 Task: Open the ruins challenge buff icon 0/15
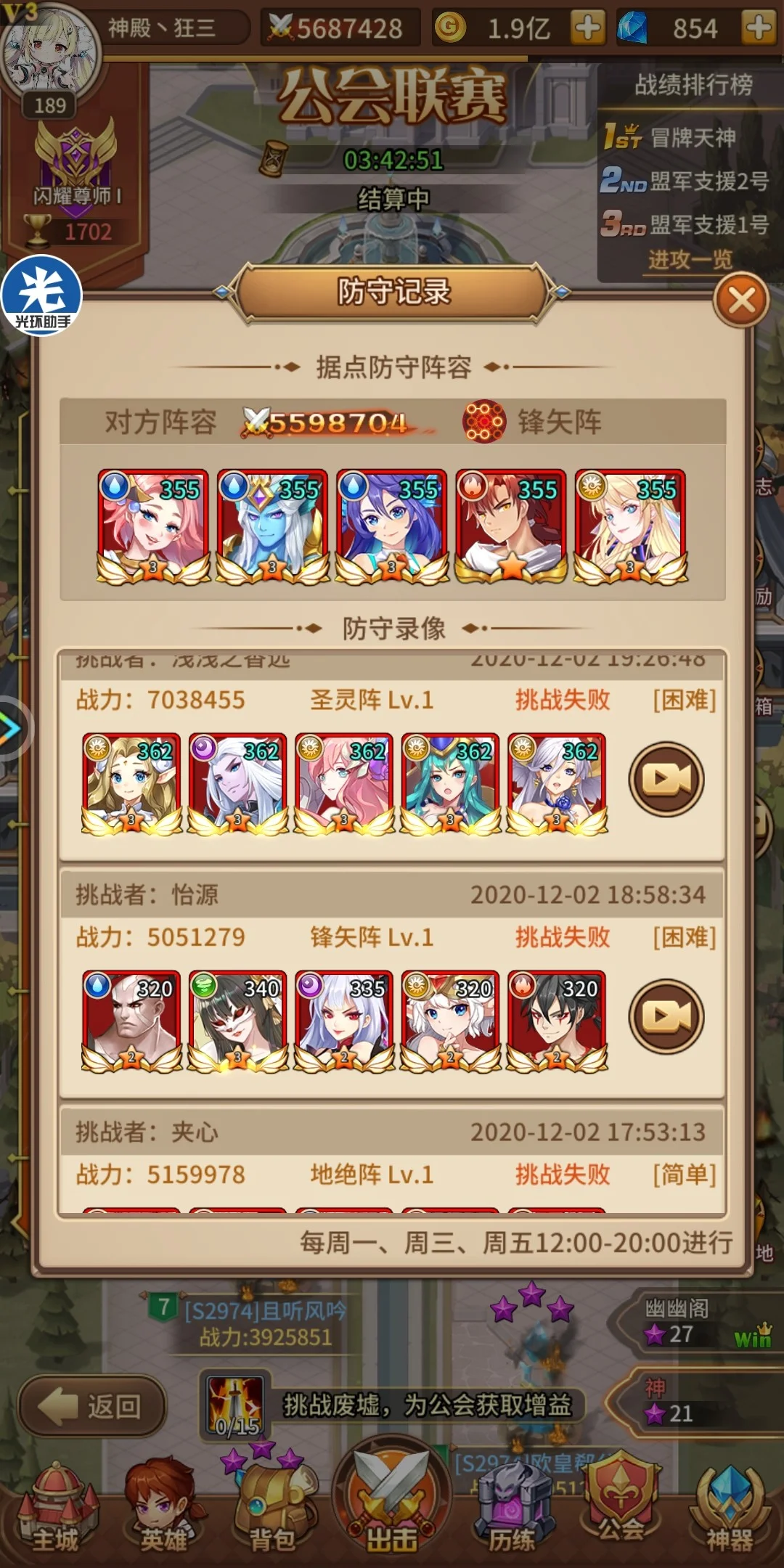coord(235,1406)
